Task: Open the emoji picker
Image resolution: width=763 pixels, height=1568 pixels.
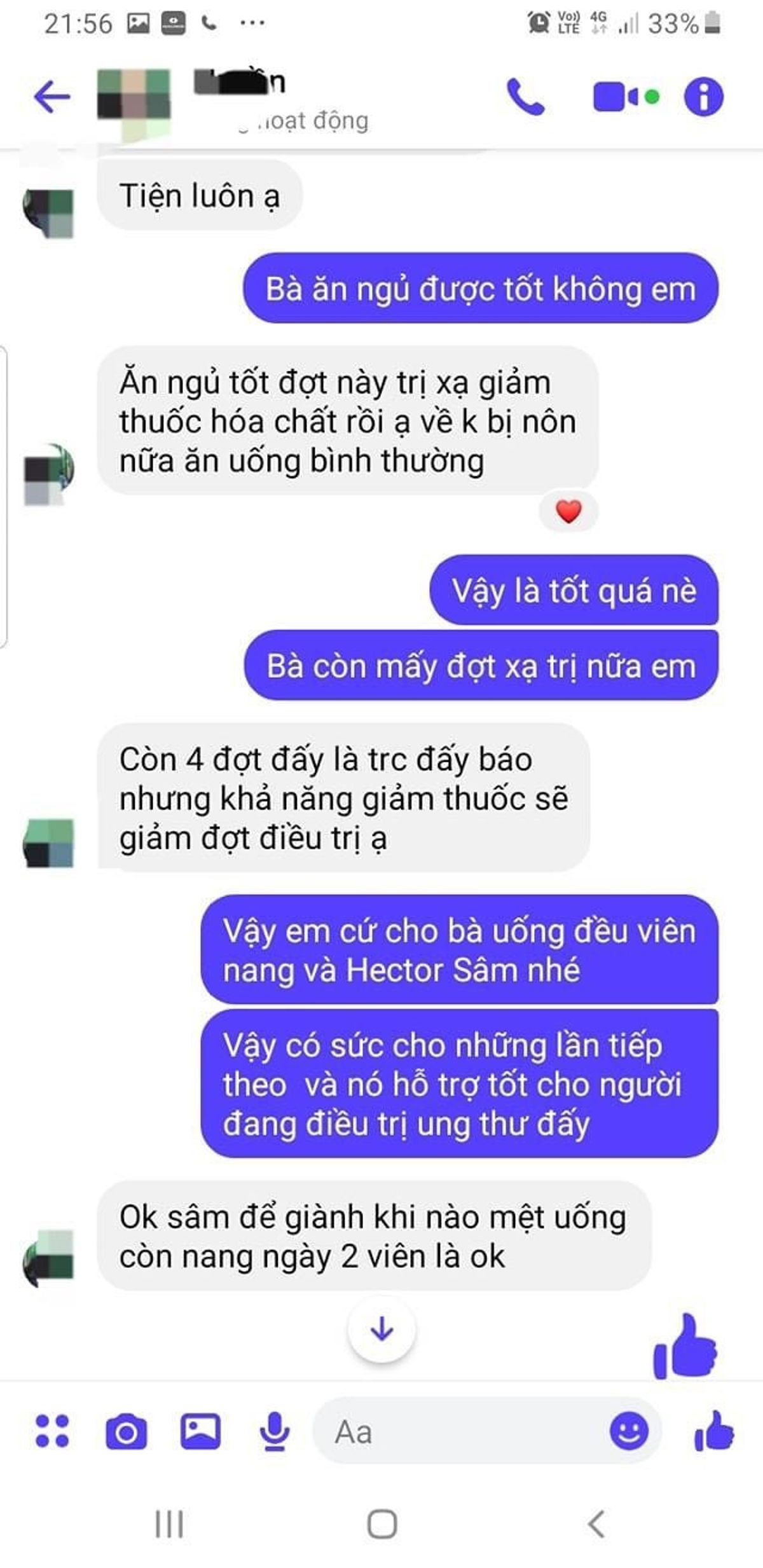Action: (629, 1432)
